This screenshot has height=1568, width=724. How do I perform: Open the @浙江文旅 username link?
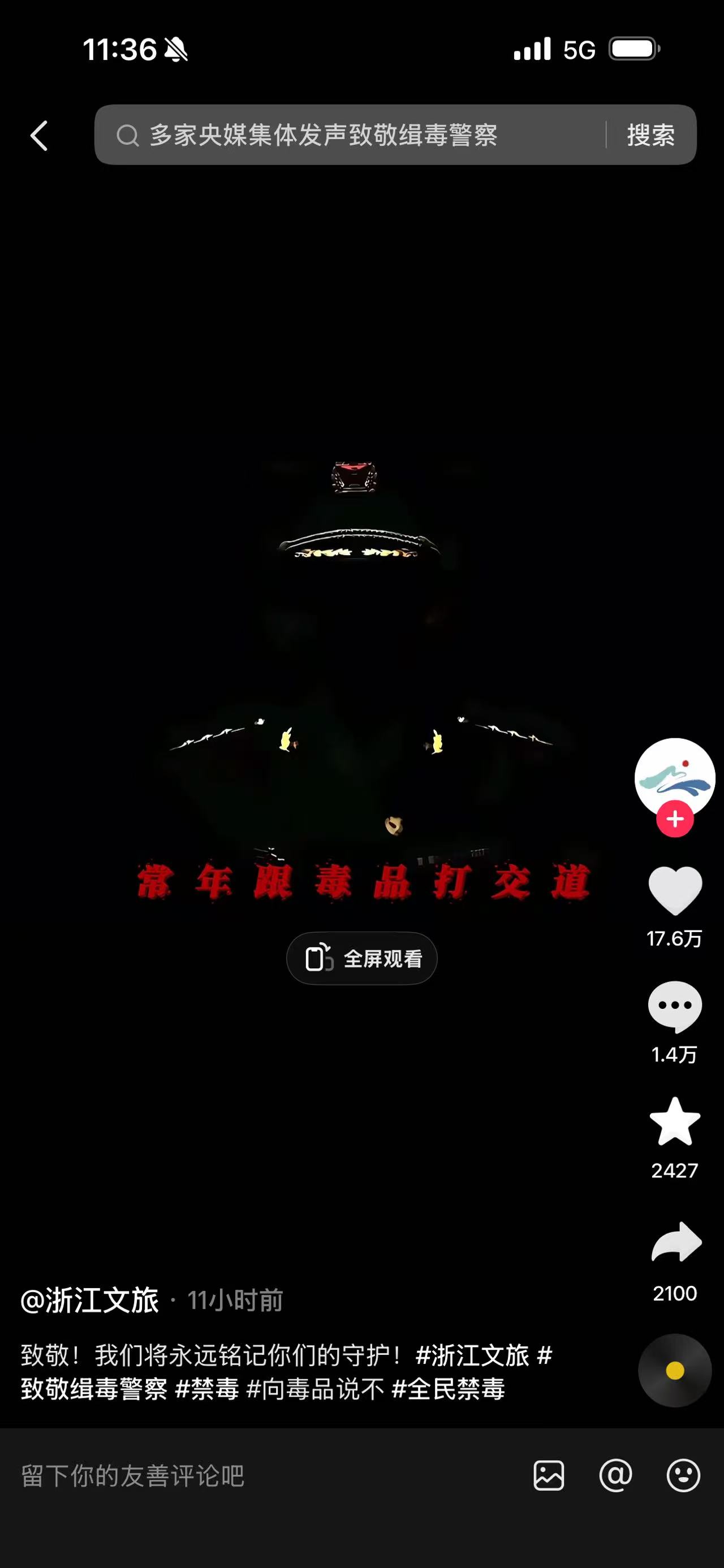[x=90, y=1300]
